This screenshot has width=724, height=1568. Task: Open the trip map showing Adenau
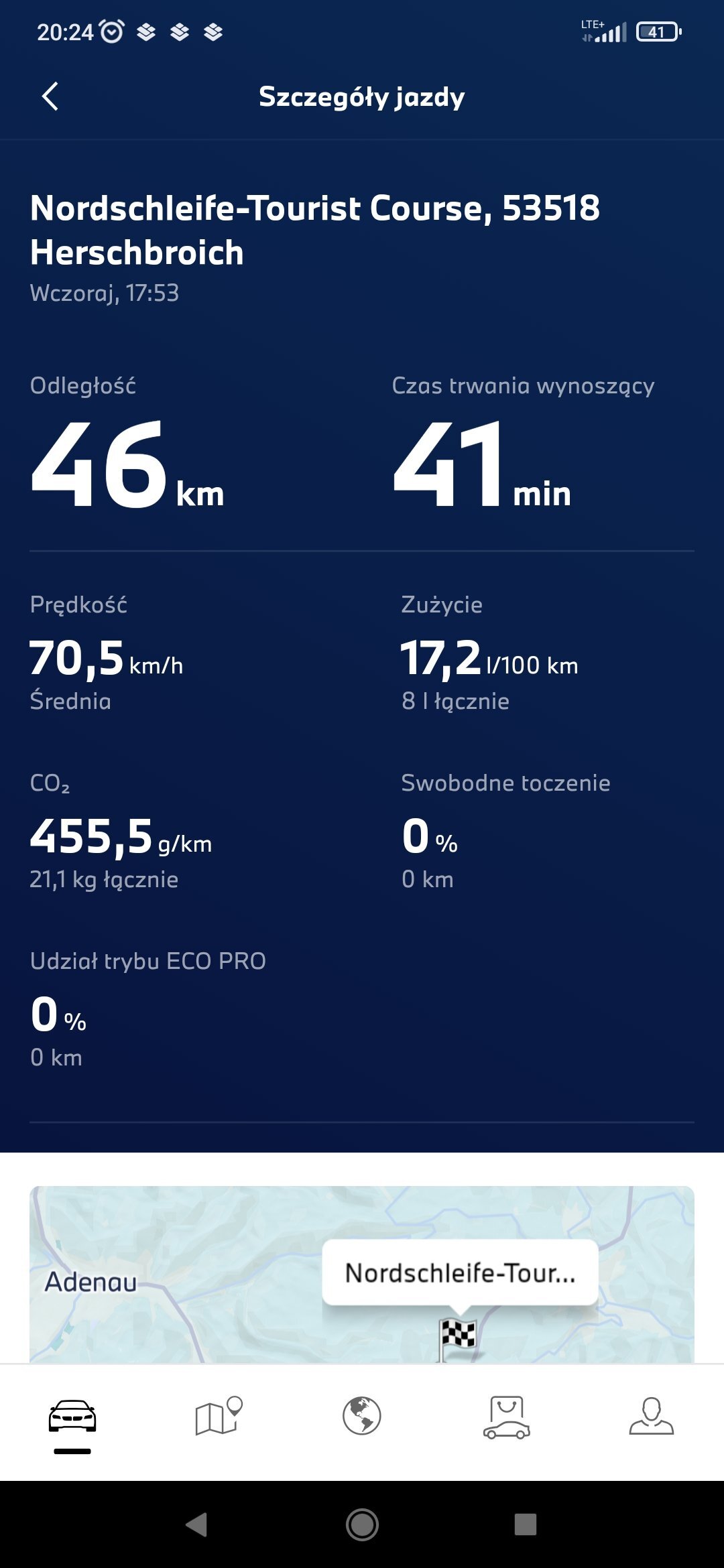tap(362, 1275)
